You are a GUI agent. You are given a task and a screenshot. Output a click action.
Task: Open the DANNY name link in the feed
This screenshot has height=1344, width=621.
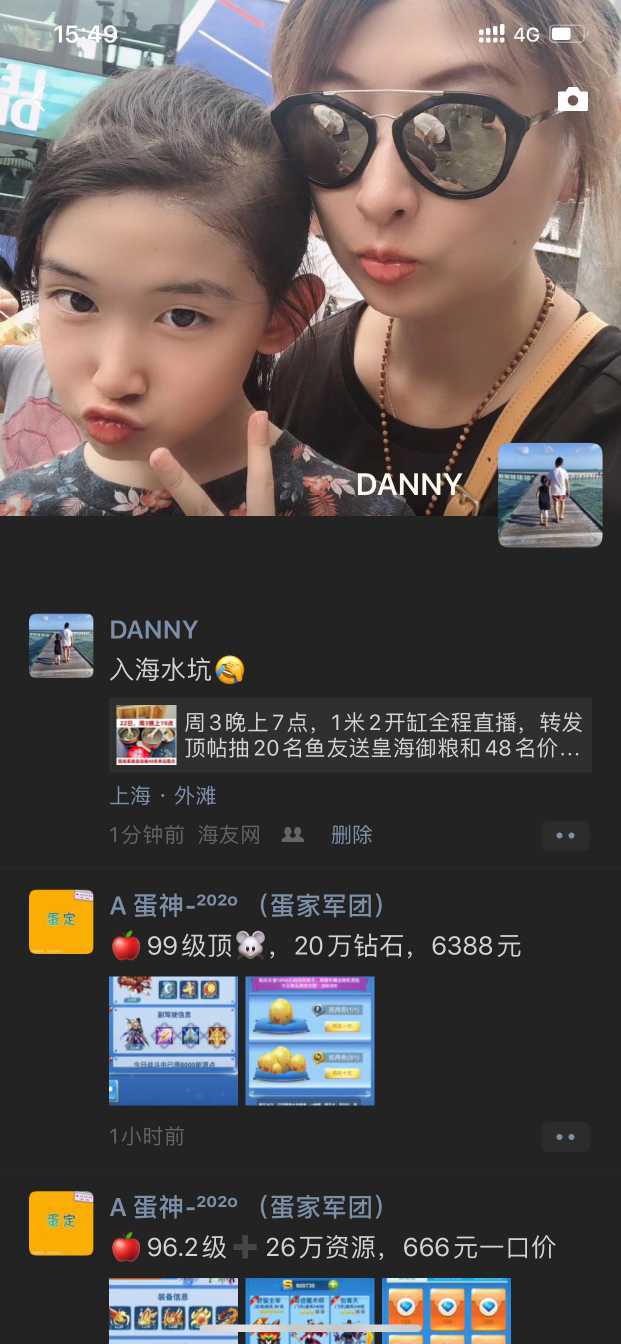153,630
